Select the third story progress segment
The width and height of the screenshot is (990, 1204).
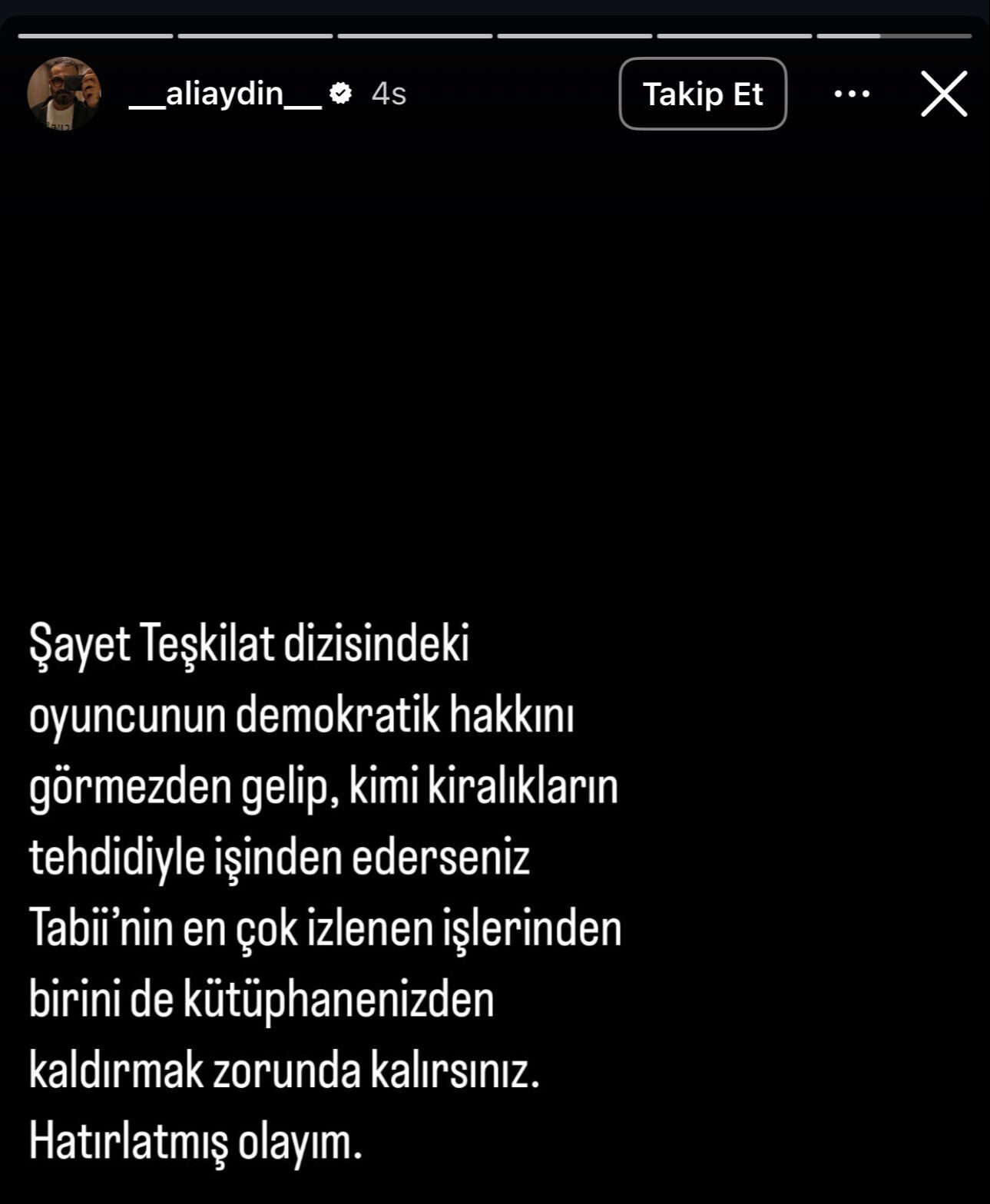click(x=415, y=35)
